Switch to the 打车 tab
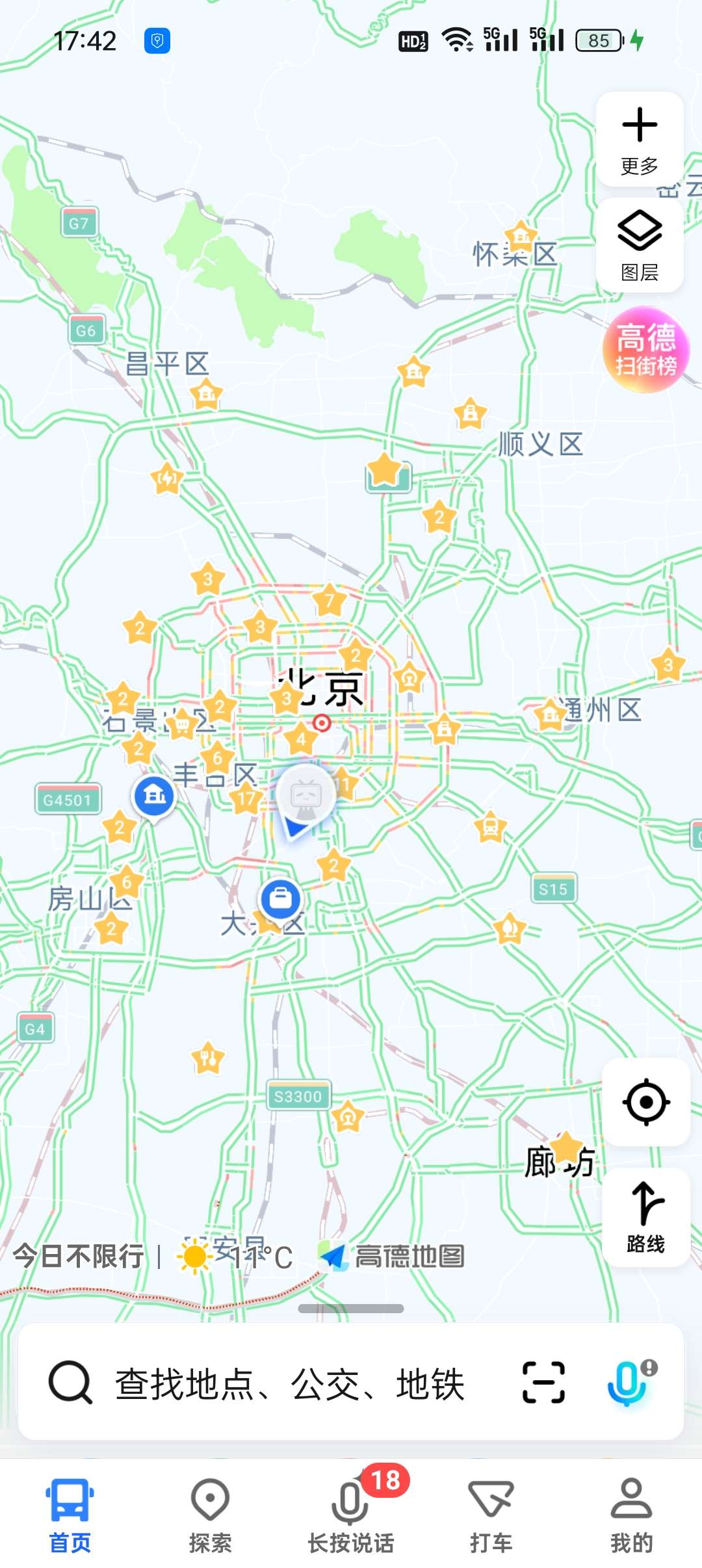Image resolution: width=702 pixels, height=1568 pixels. click(491, 1515)
